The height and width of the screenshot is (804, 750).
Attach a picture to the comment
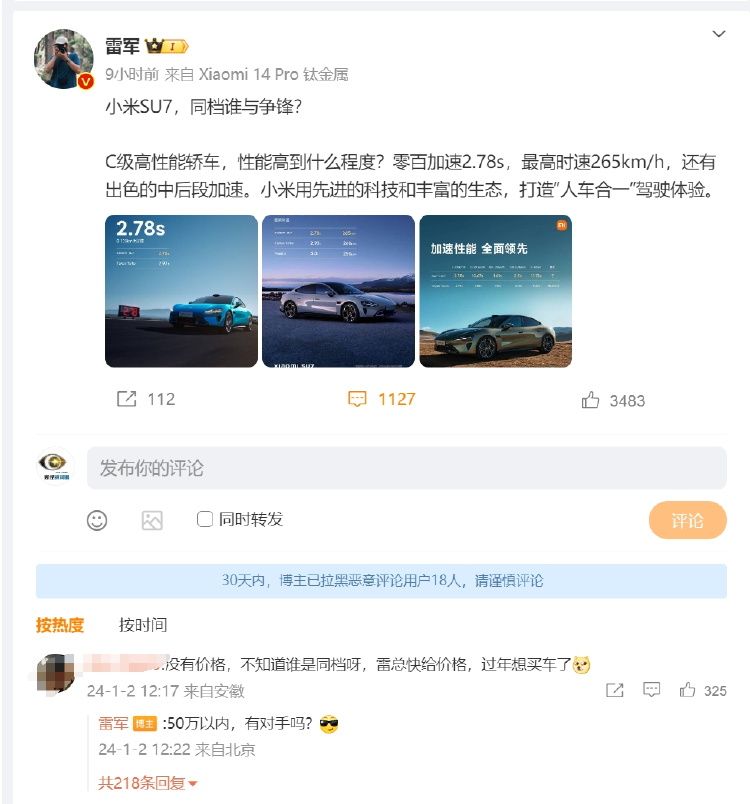(x=152, y=520)
